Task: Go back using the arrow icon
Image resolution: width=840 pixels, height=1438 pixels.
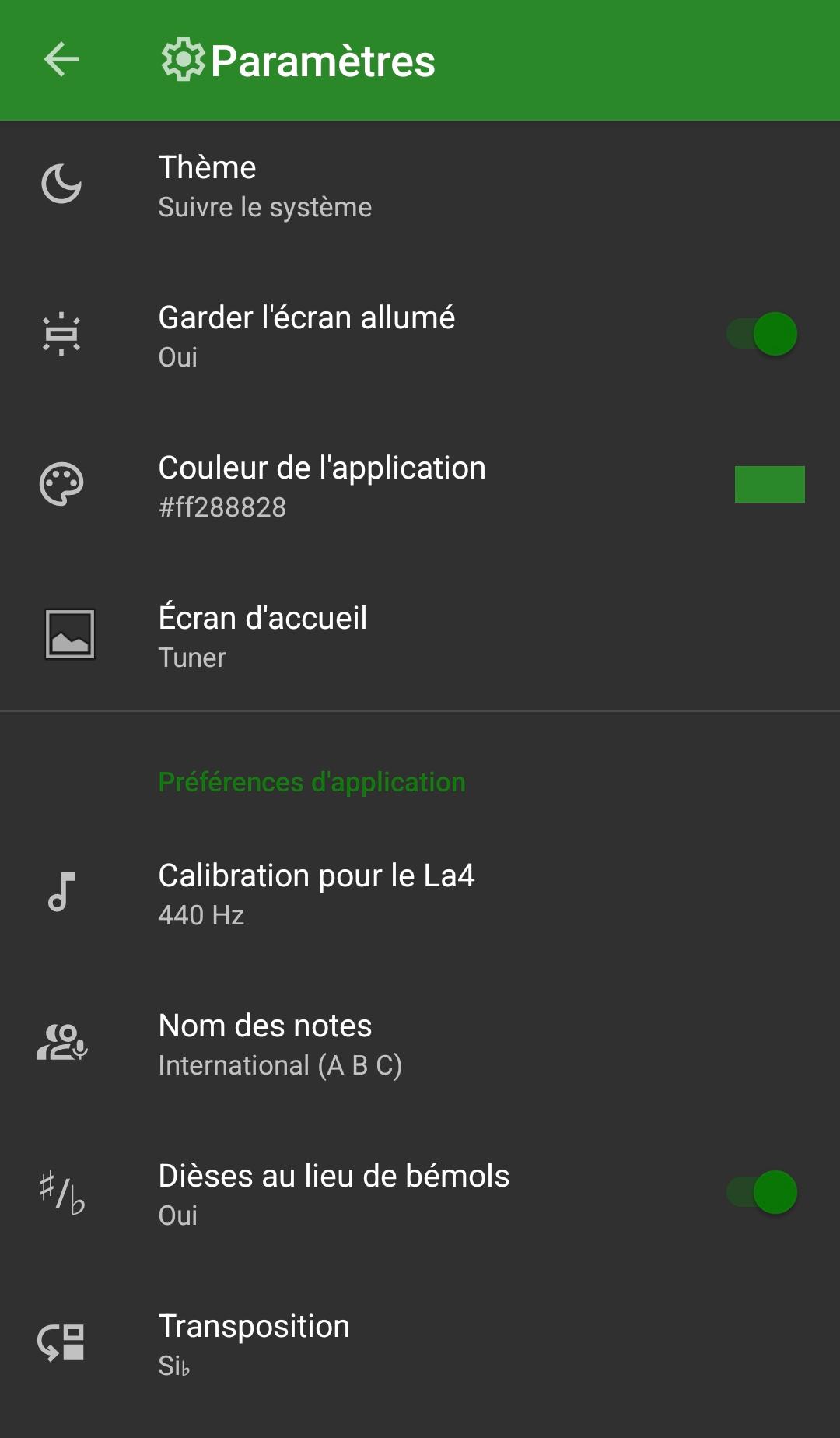Action: (x=61, y=60)
